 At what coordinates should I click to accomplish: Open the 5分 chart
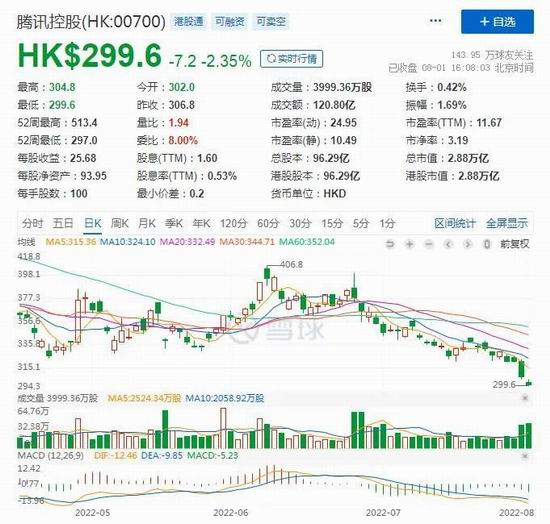pyautogui.click(x=361, y=223)
